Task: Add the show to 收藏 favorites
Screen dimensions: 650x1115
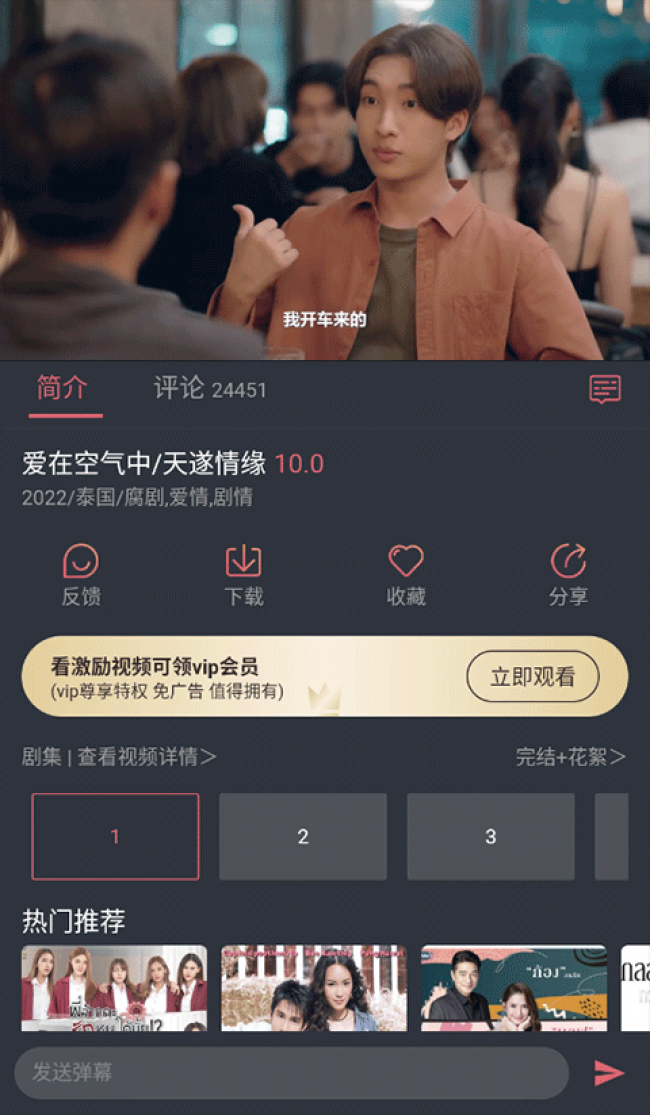Action: pos(406,575)
